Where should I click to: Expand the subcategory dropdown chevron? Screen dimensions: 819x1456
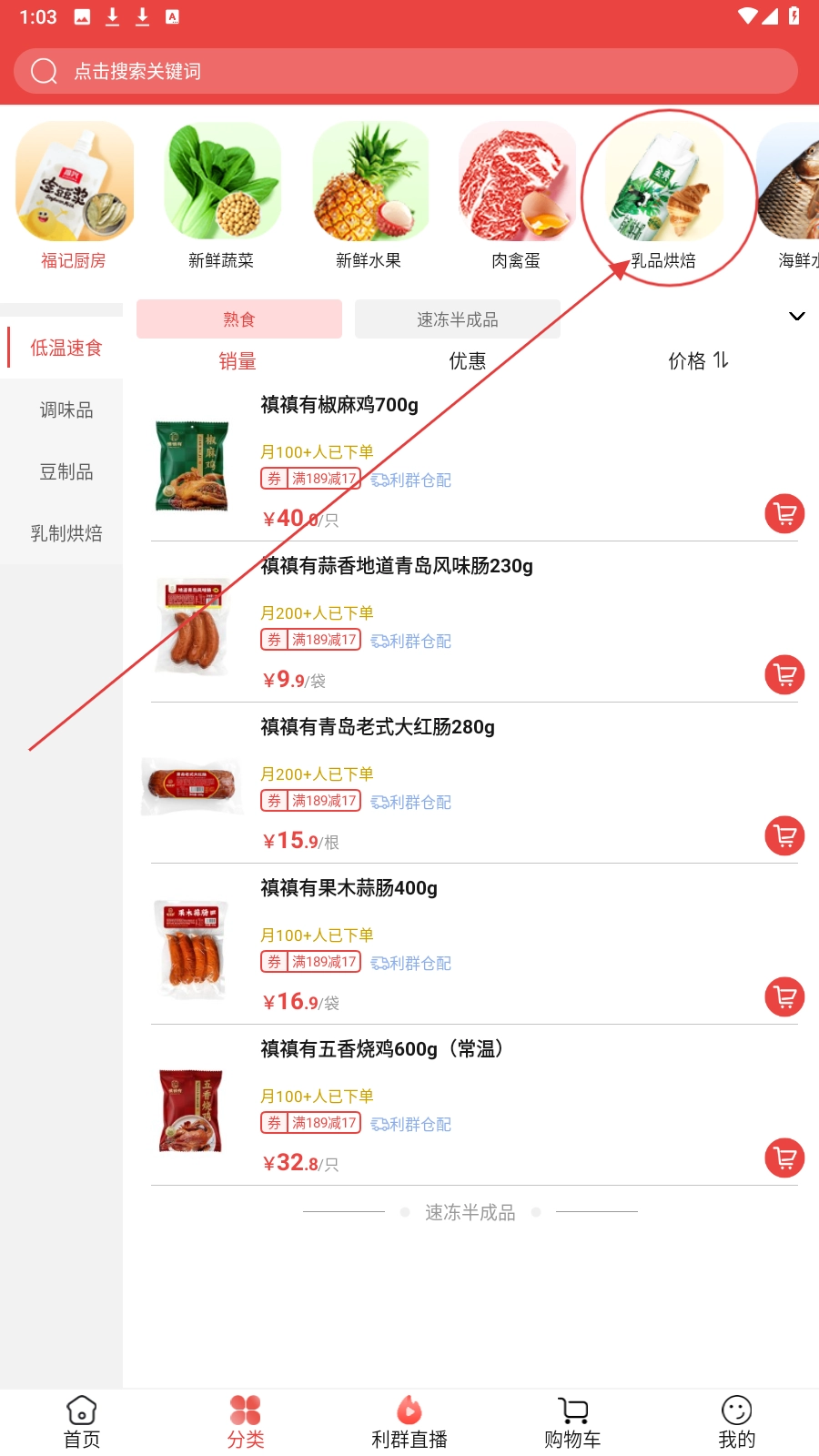point(796,317)
